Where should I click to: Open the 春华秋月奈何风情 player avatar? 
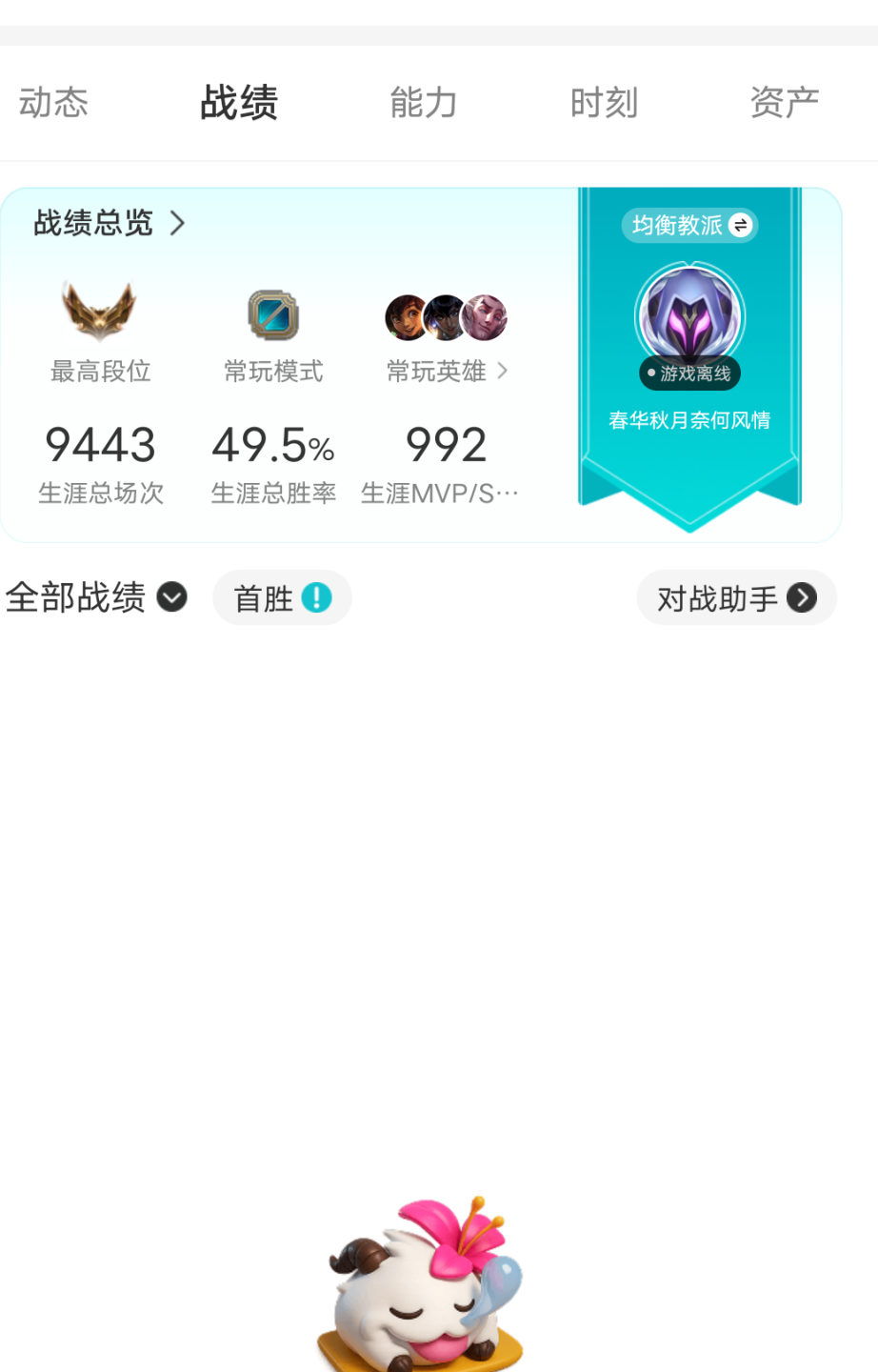click(x=689, y=316)
